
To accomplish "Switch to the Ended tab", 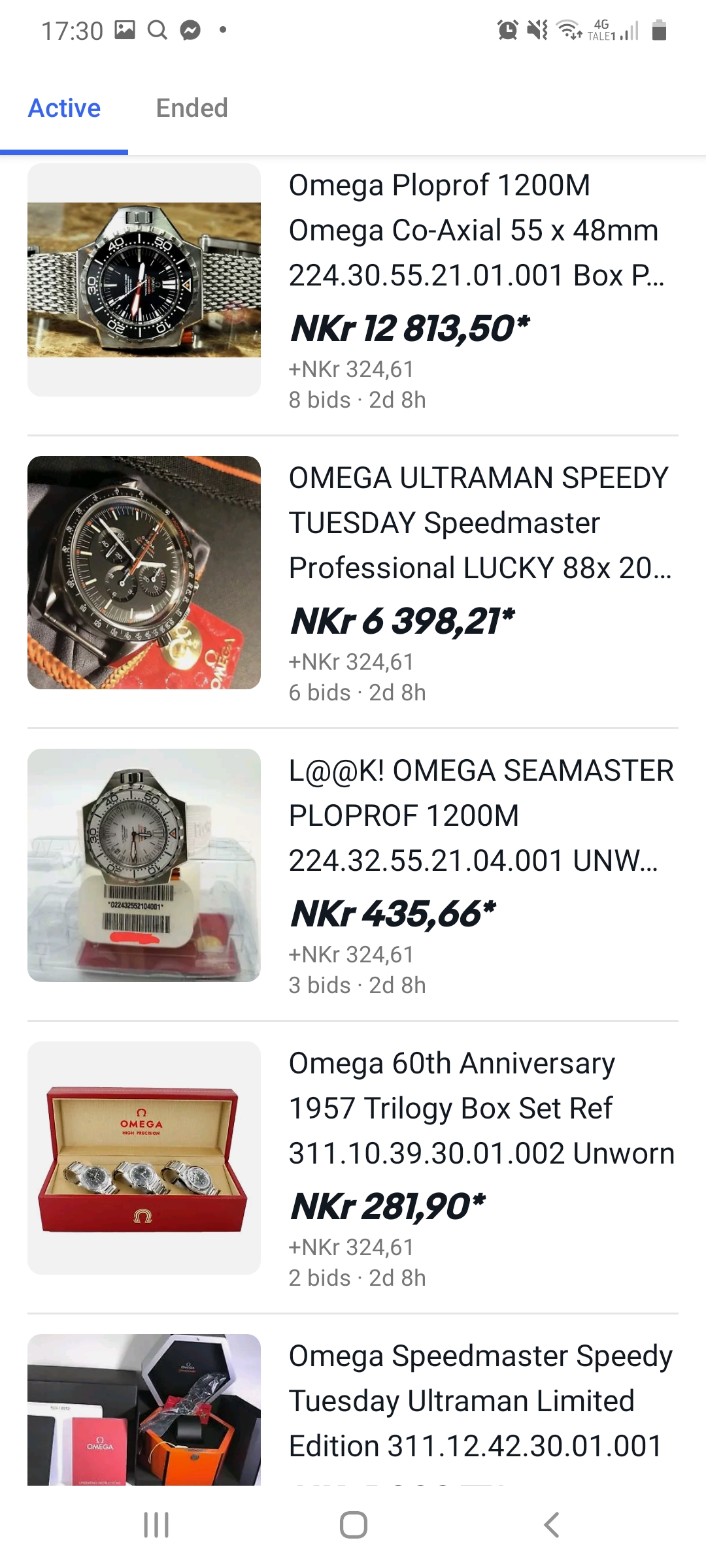I will [192, 108].
